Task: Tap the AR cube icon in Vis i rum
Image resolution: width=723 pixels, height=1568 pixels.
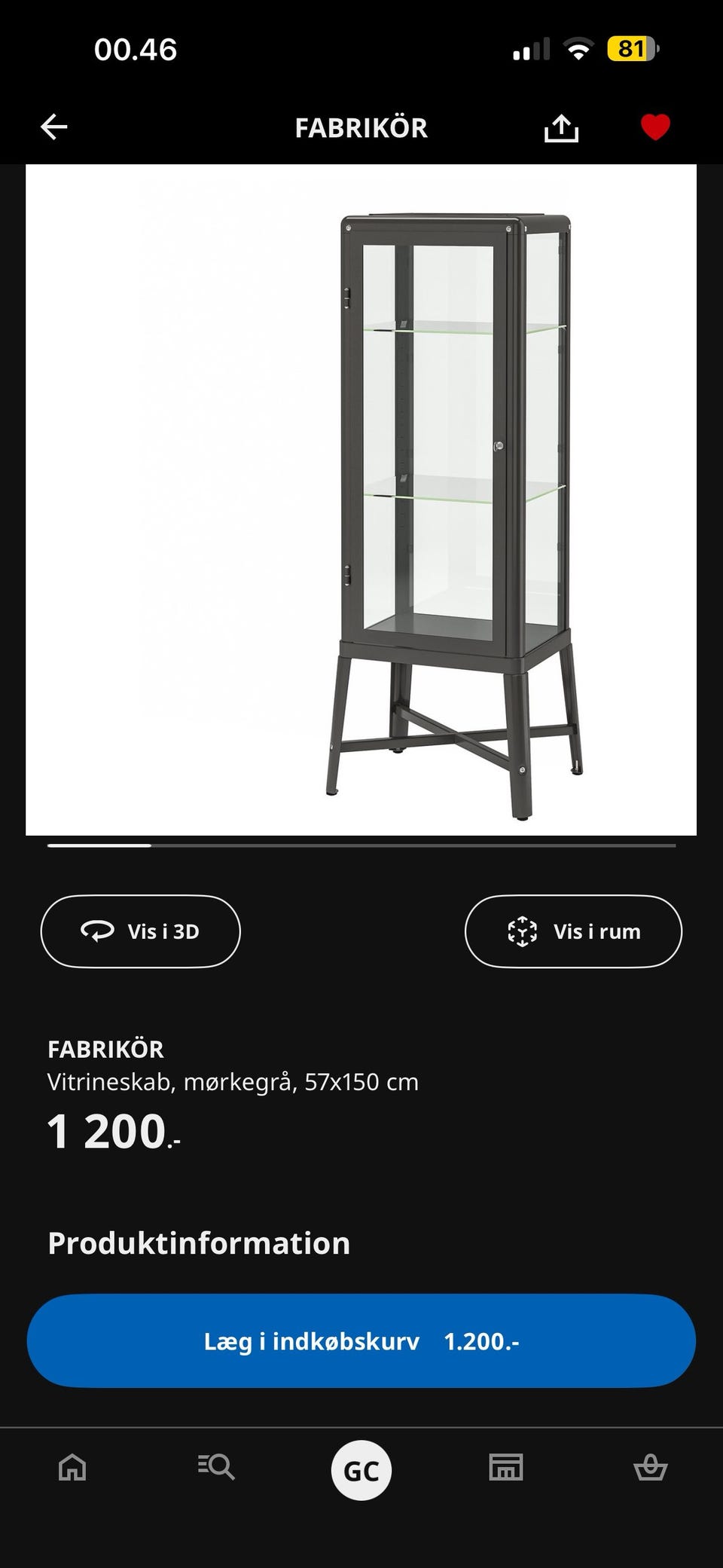Action: tap(523, 931)
